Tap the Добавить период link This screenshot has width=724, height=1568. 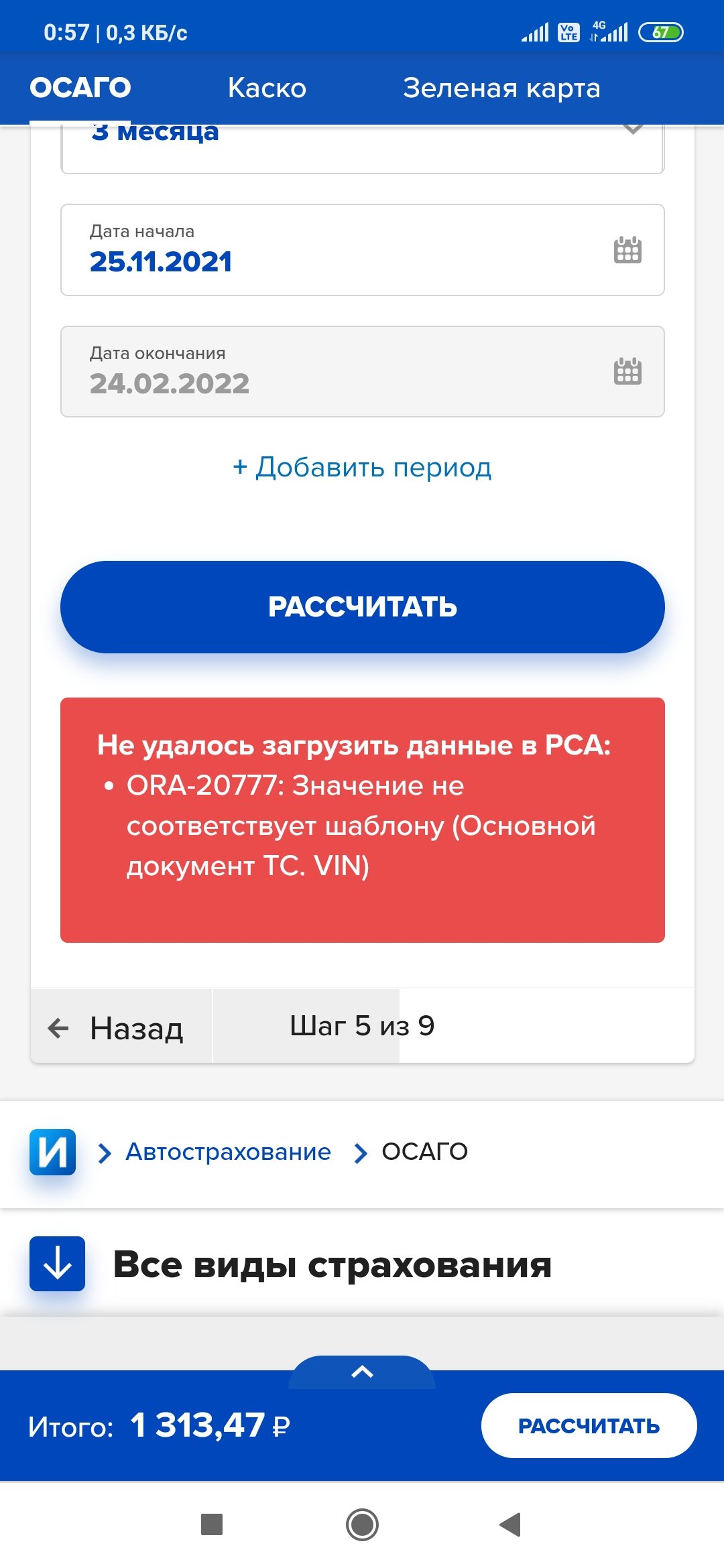point(362,467)
